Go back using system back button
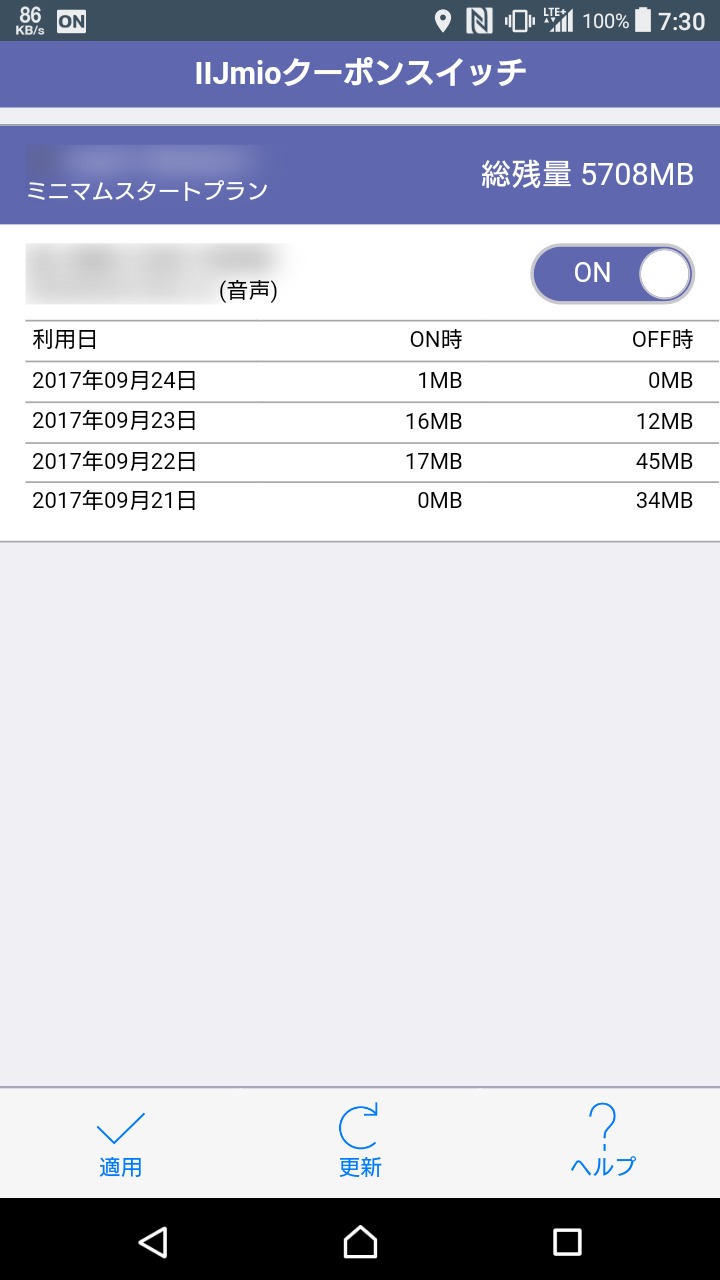This screenshot has height=1280, width=720. 153,1241
